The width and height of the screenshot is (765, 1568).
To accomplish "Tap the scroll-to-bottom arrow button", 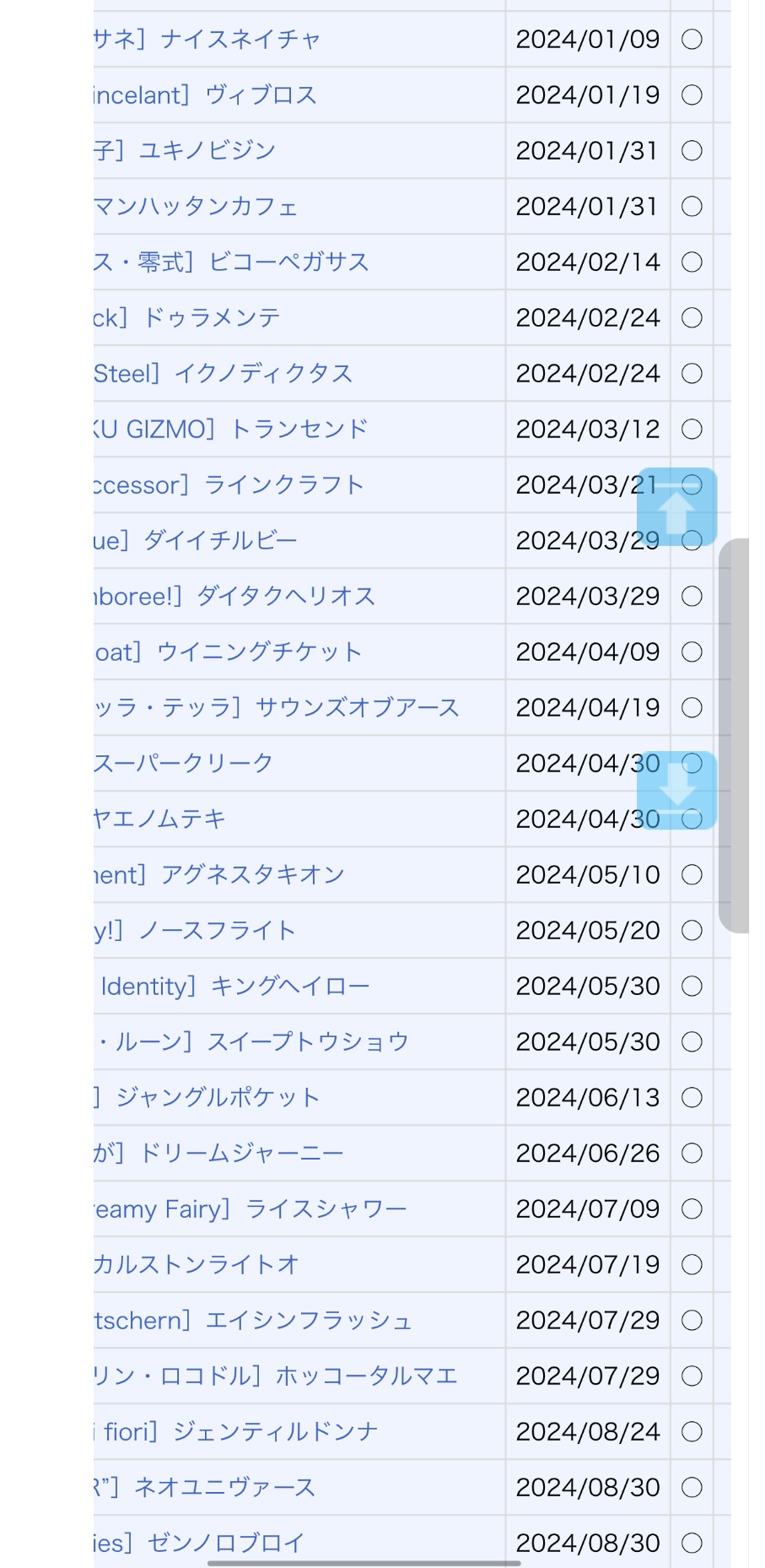I will pyautogui.click(x=676, y=791).
